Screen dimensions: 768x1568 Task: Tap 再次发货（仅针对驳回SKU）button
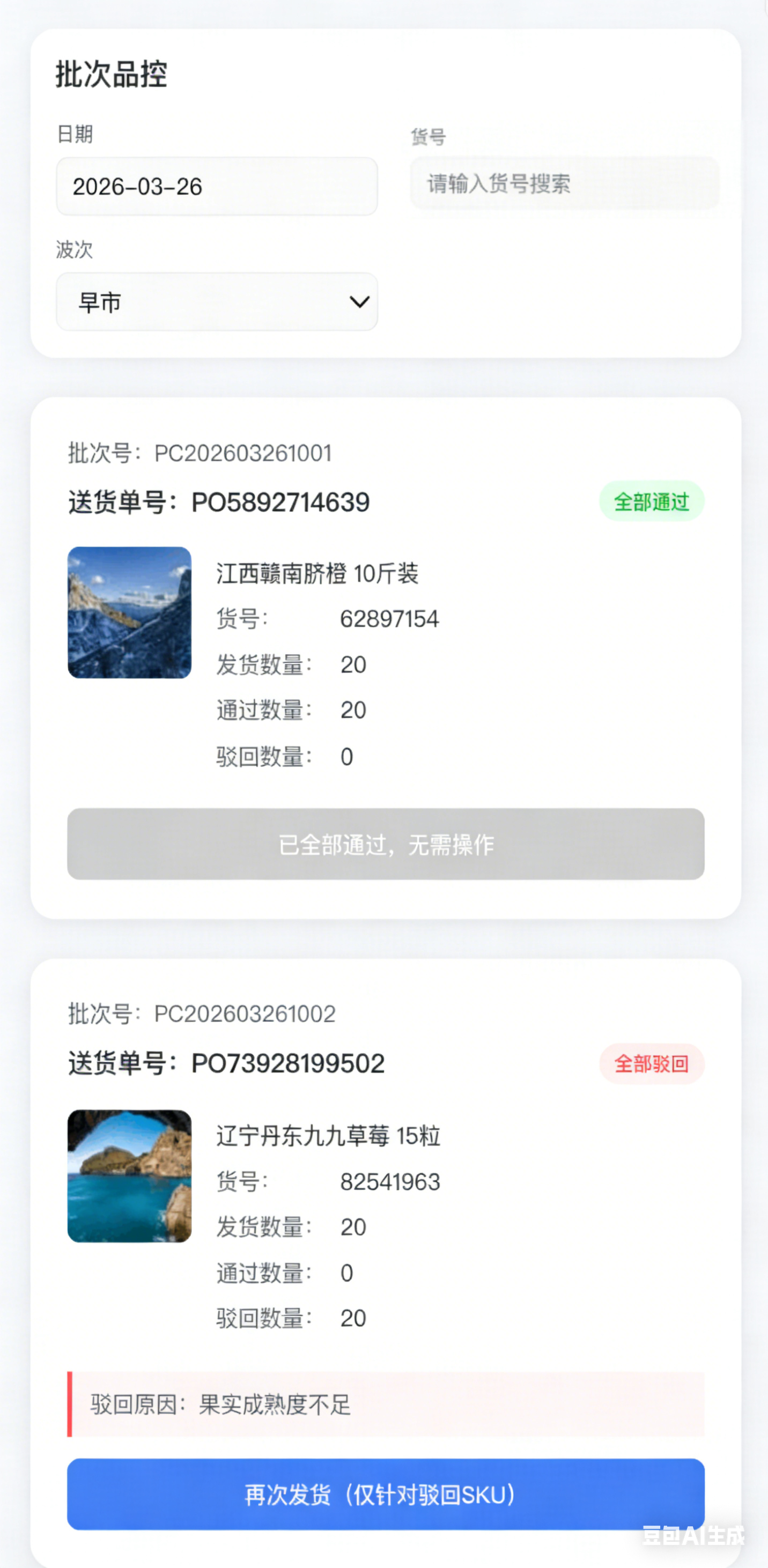coord(385,1494)
